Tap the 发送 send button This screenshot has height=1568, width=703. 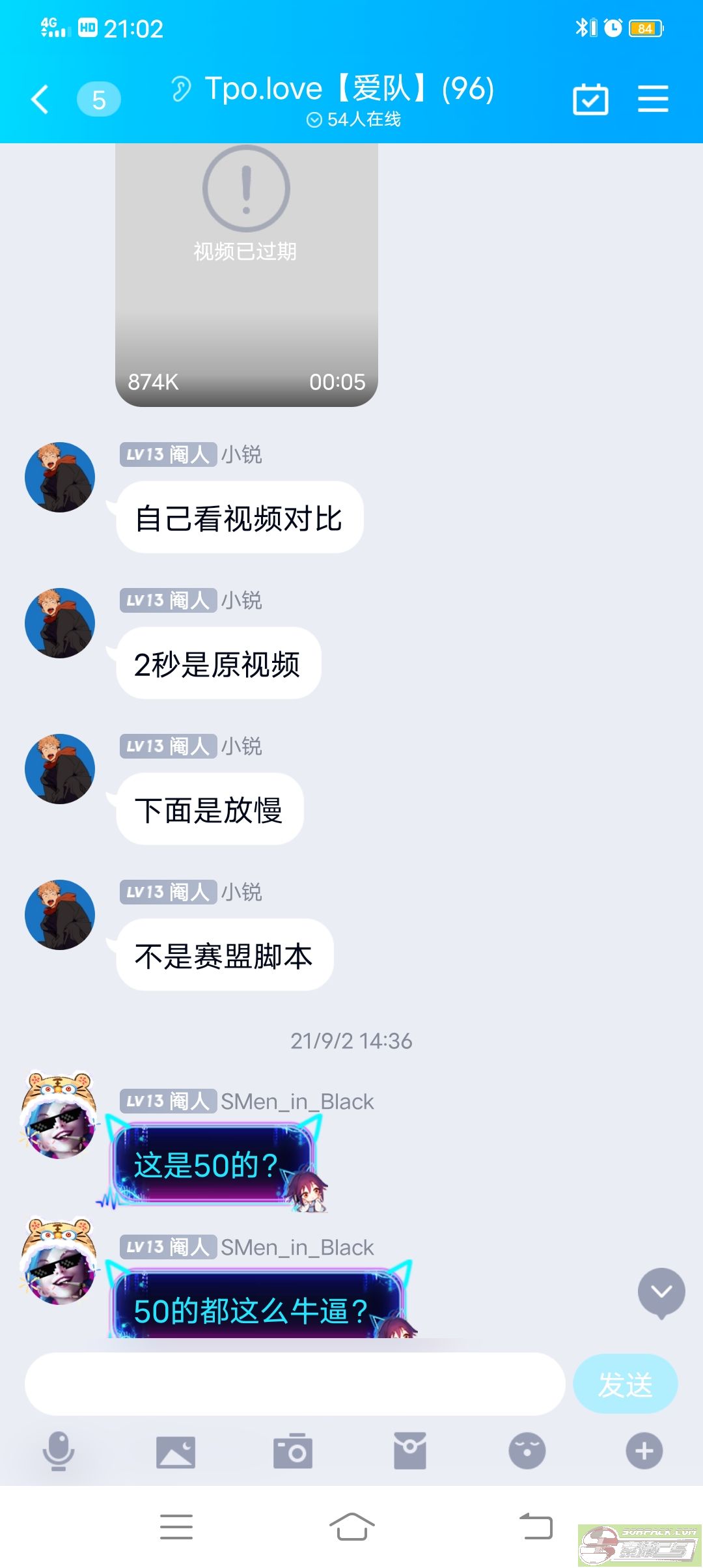point(625,1384)
